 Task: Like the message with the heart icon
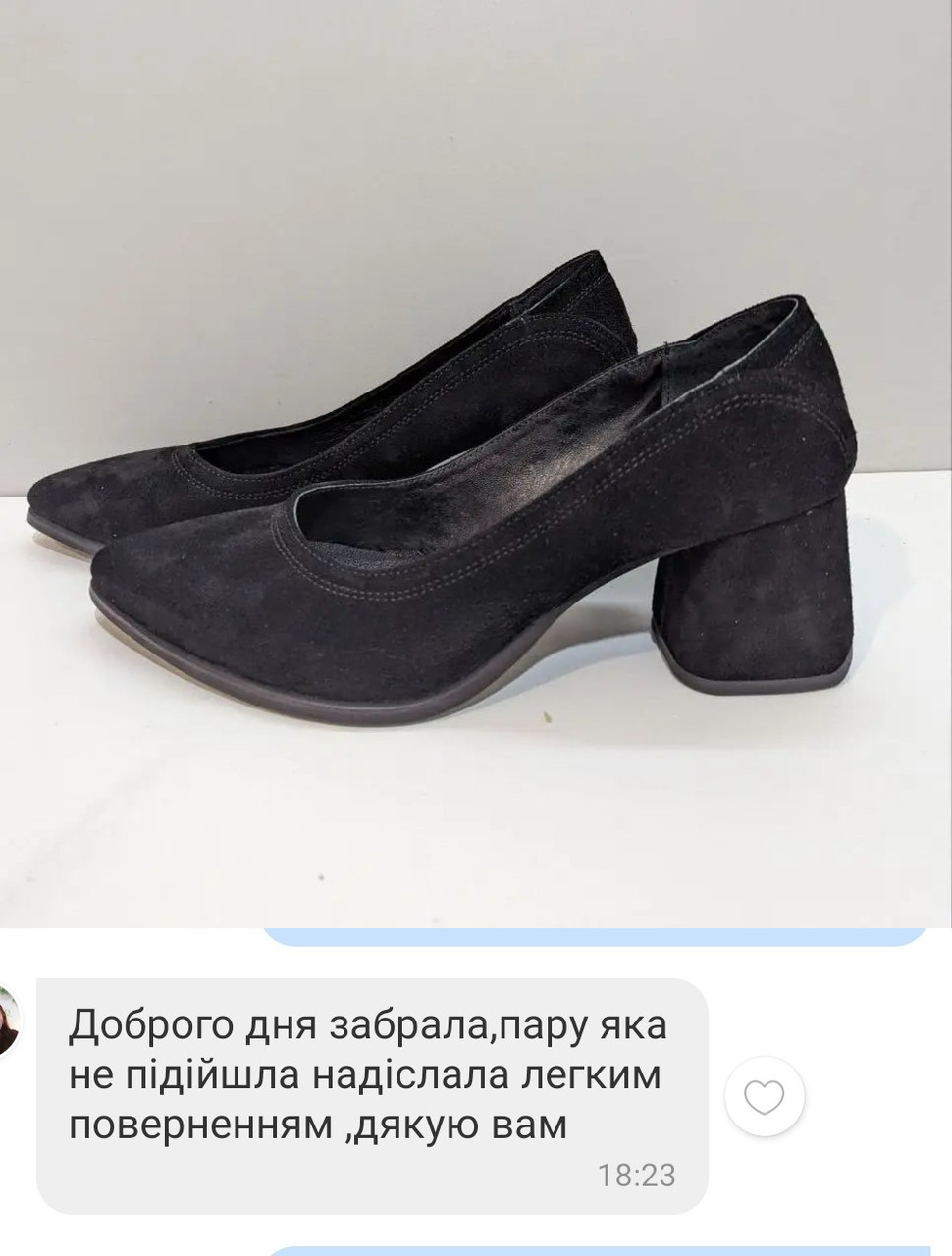pyautogui.click(x=765, y=1096)
